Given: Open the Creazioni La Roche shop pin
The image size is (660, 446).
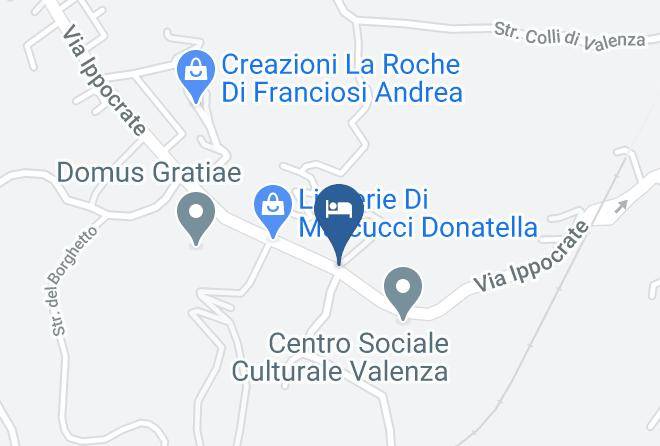Looking at the screenshot, I should (196, 76).
